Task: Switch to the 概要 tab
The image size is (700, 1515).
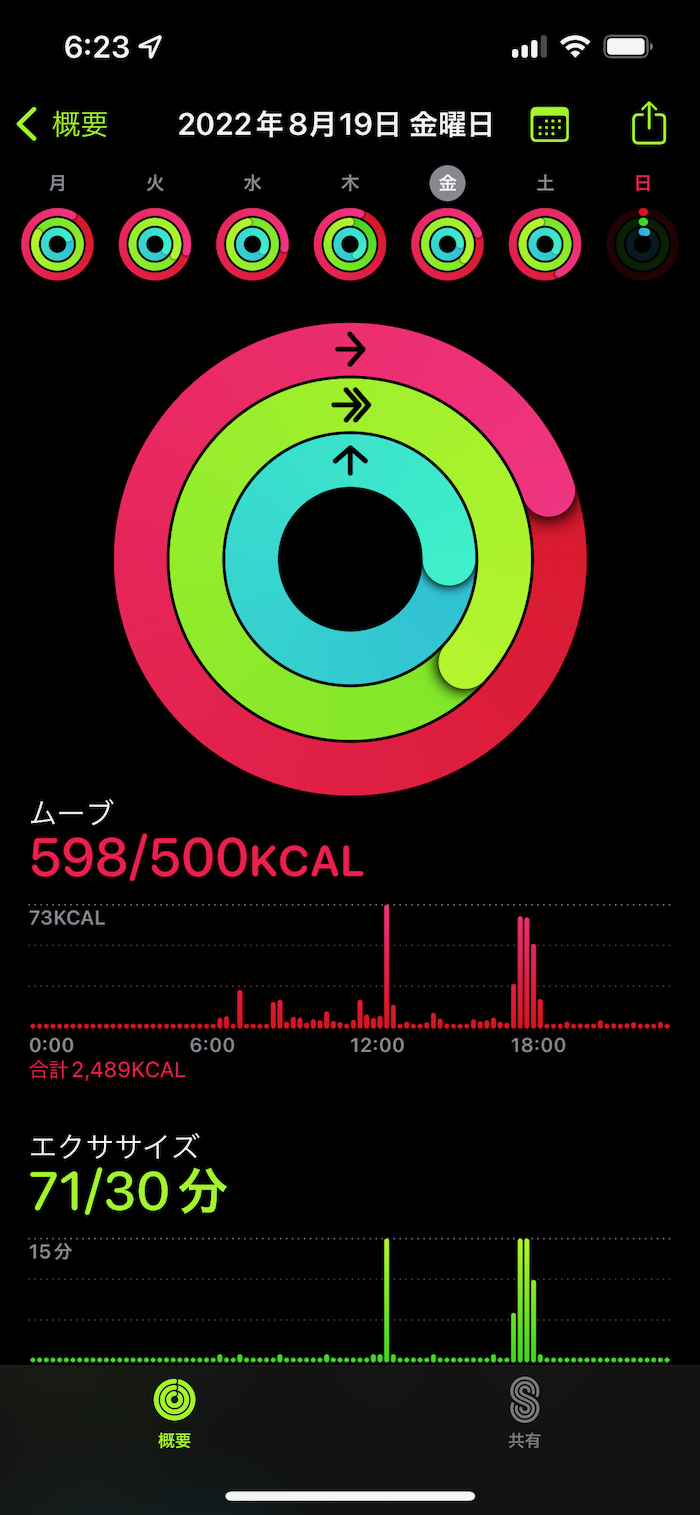Action: tap(175, 1412)
